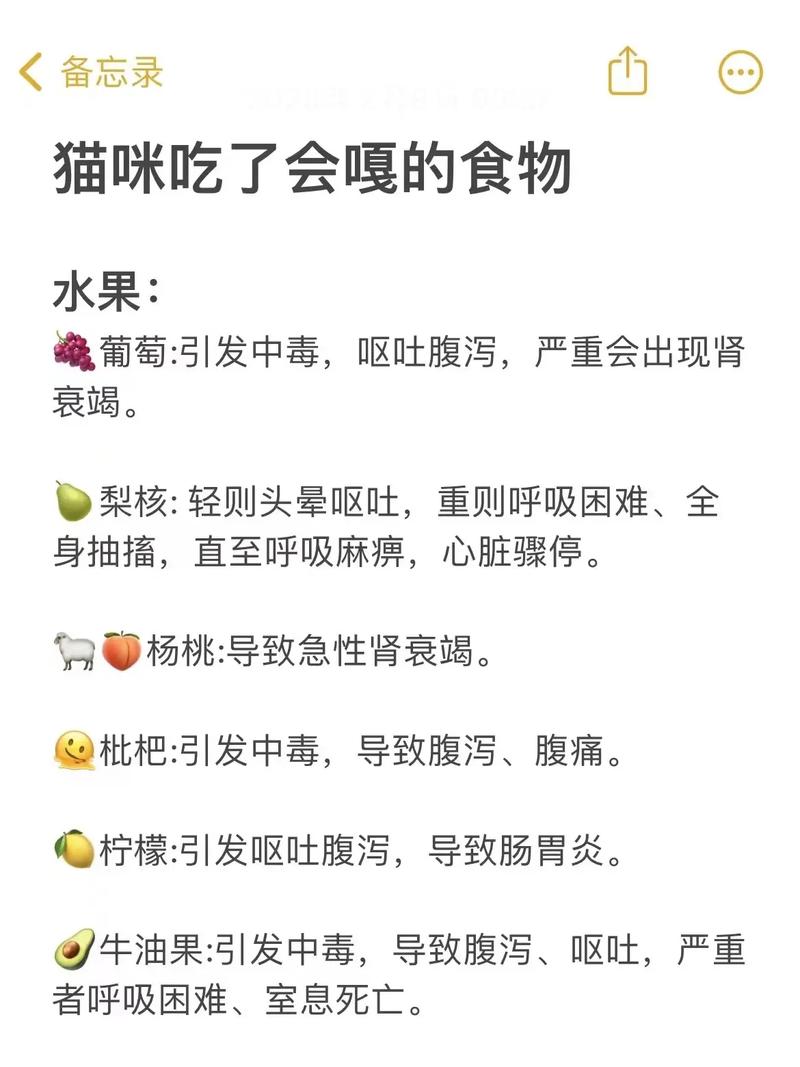Tap the 梨核 description text

(x=400, y=505)
